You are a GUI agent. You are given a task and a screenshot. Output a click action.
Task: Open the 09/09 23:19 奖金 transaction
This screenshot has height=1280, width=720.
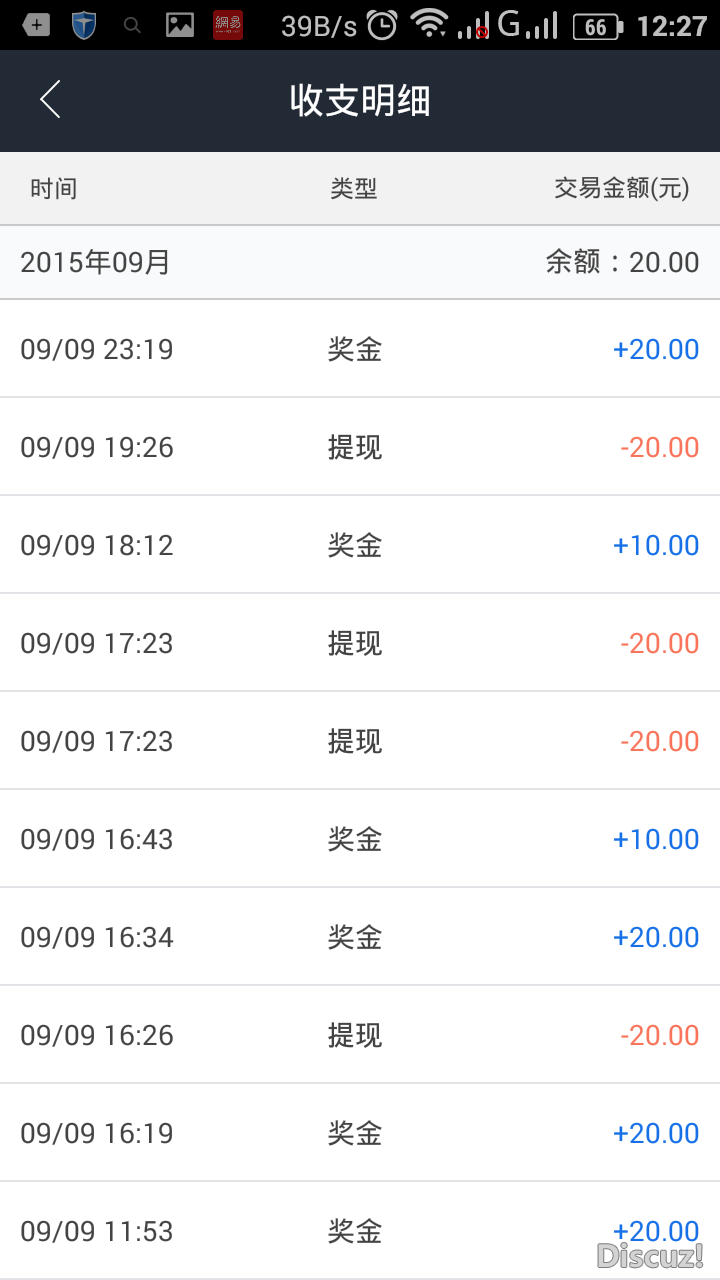[360, 348]
